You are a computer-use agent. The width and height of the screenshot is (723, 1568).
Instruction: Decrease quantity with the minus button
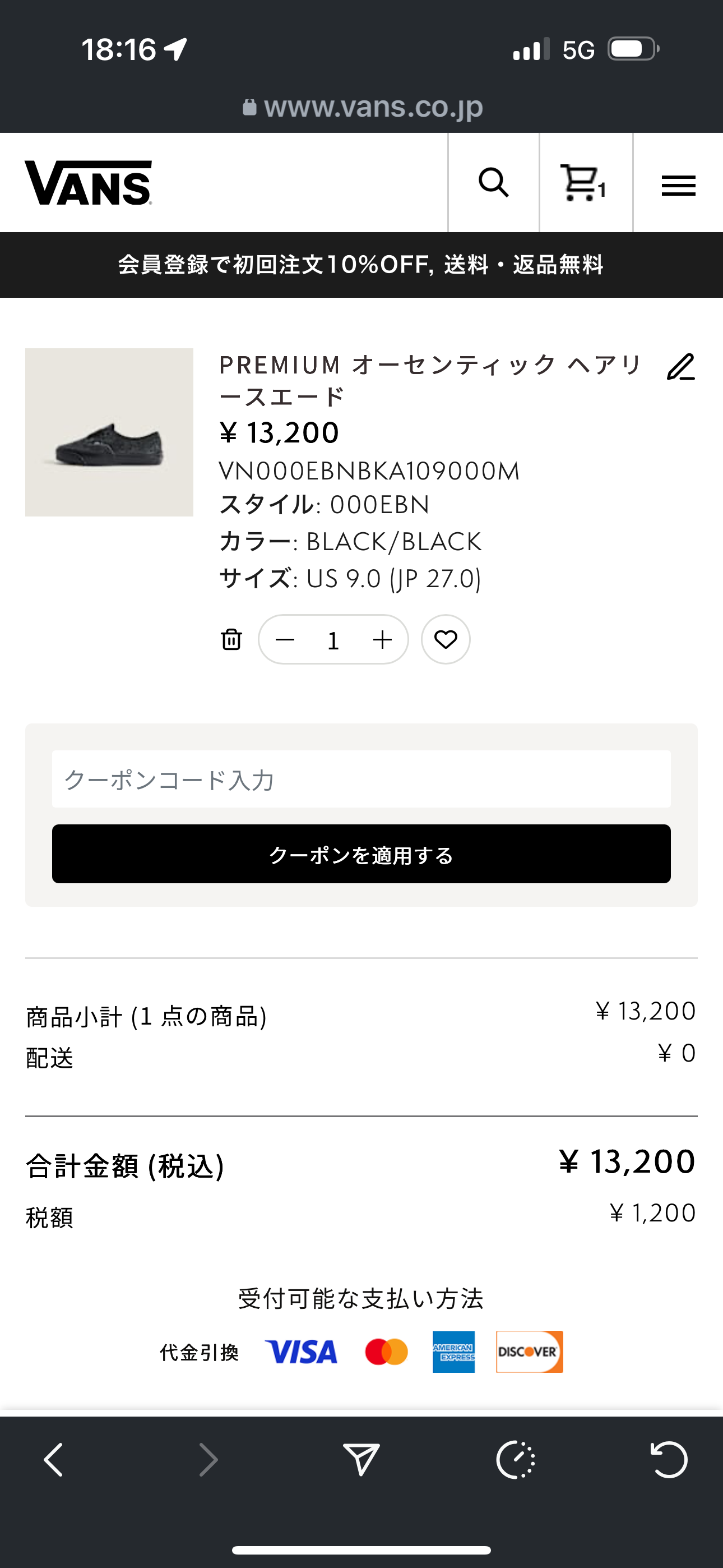tap(285, 639)
